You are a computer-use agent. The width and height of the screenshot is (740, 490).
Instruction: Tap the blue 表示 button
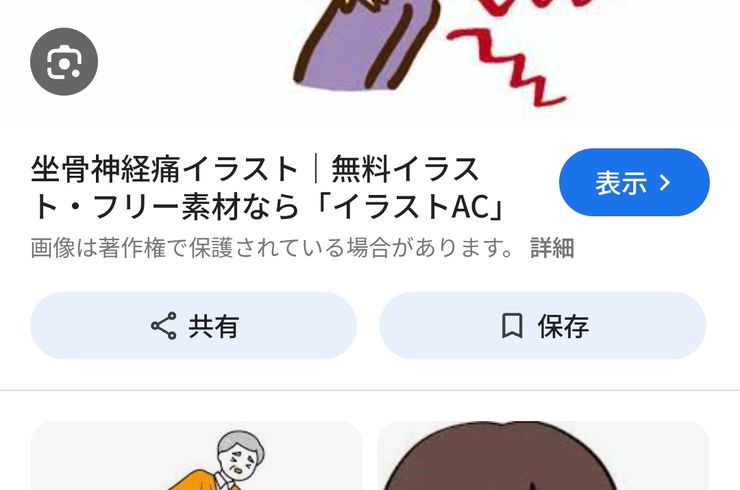pos(634,182)
